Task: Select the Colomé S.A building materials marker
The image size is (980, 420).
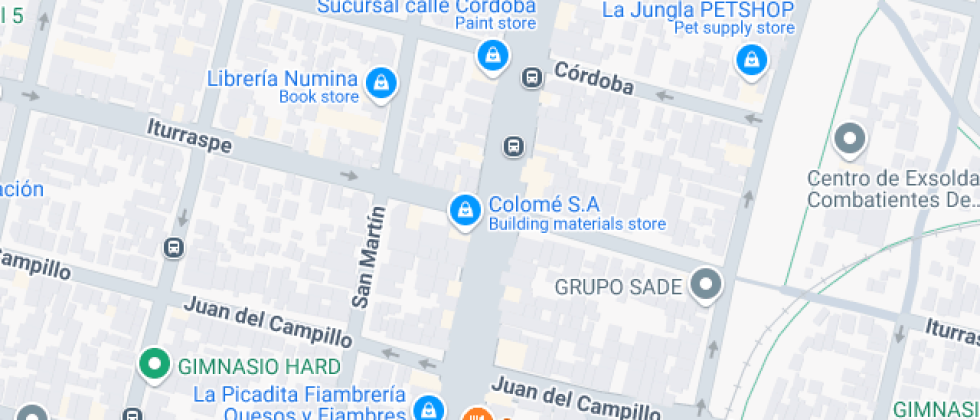Action: [x=463, y=210]
